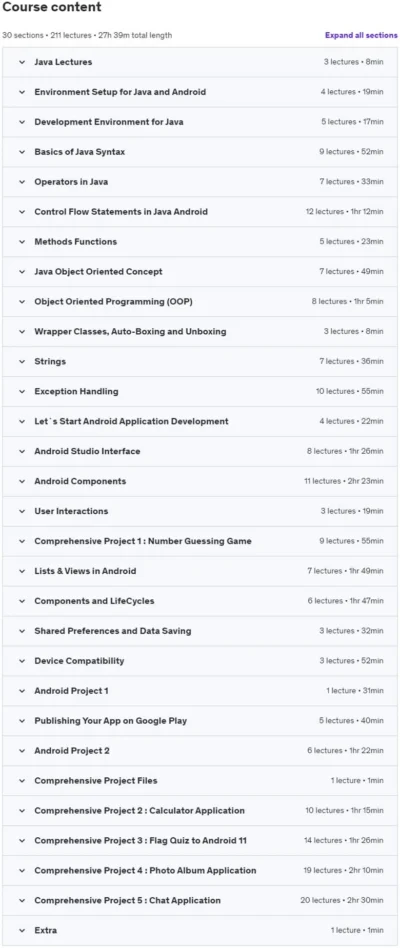
Task: Show Control Flow Statements in Java Android lectures
Action: pos(200,212)
